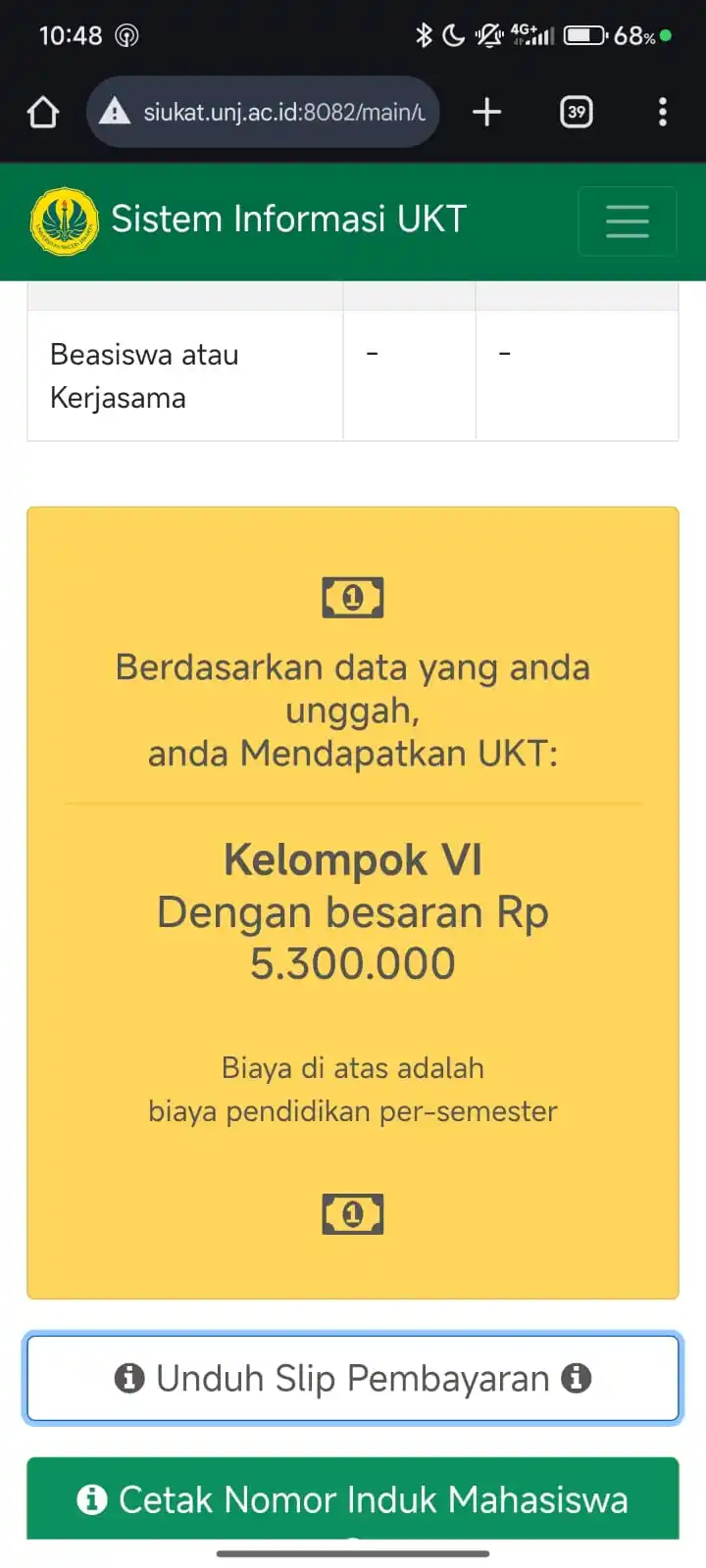Image resolution: width=706 pixels, height=1568 pixels.
Task: Go to the browser home page
Action: point(43,113)
